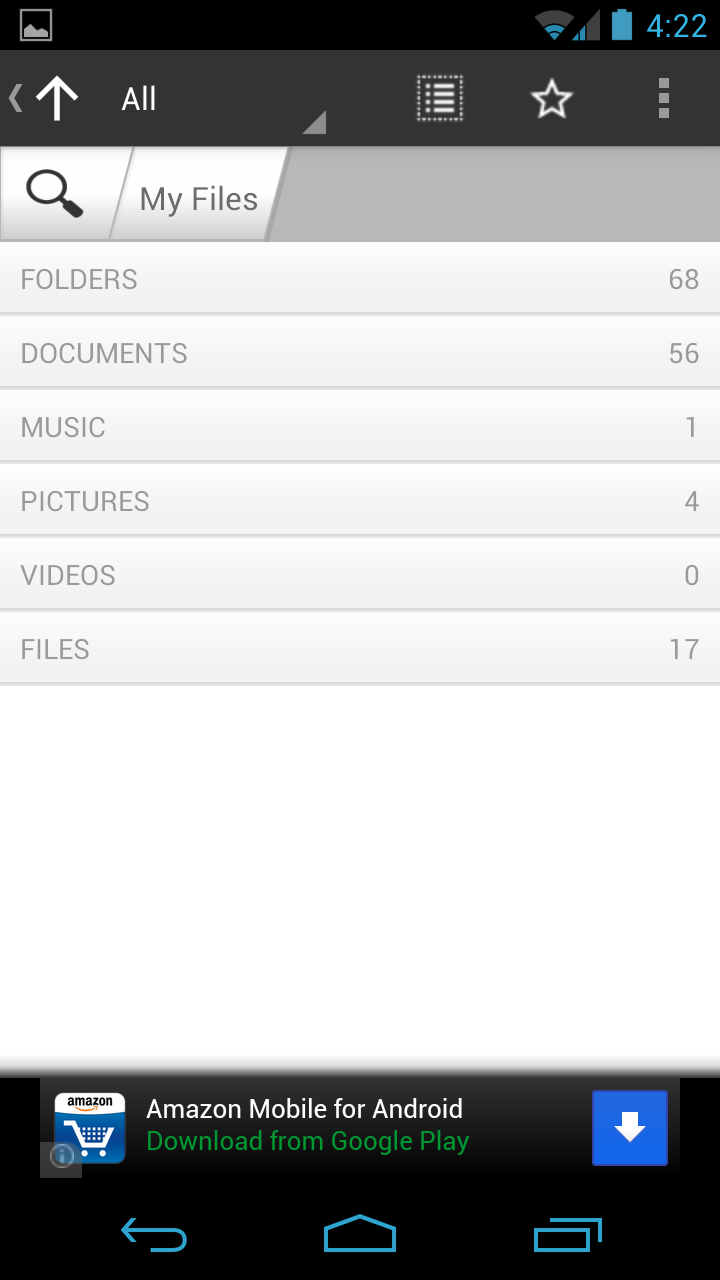Open the VIDEOS category
Image resolution: width=720 pixels, height=1280 pixels.
(x=360, y=575)
